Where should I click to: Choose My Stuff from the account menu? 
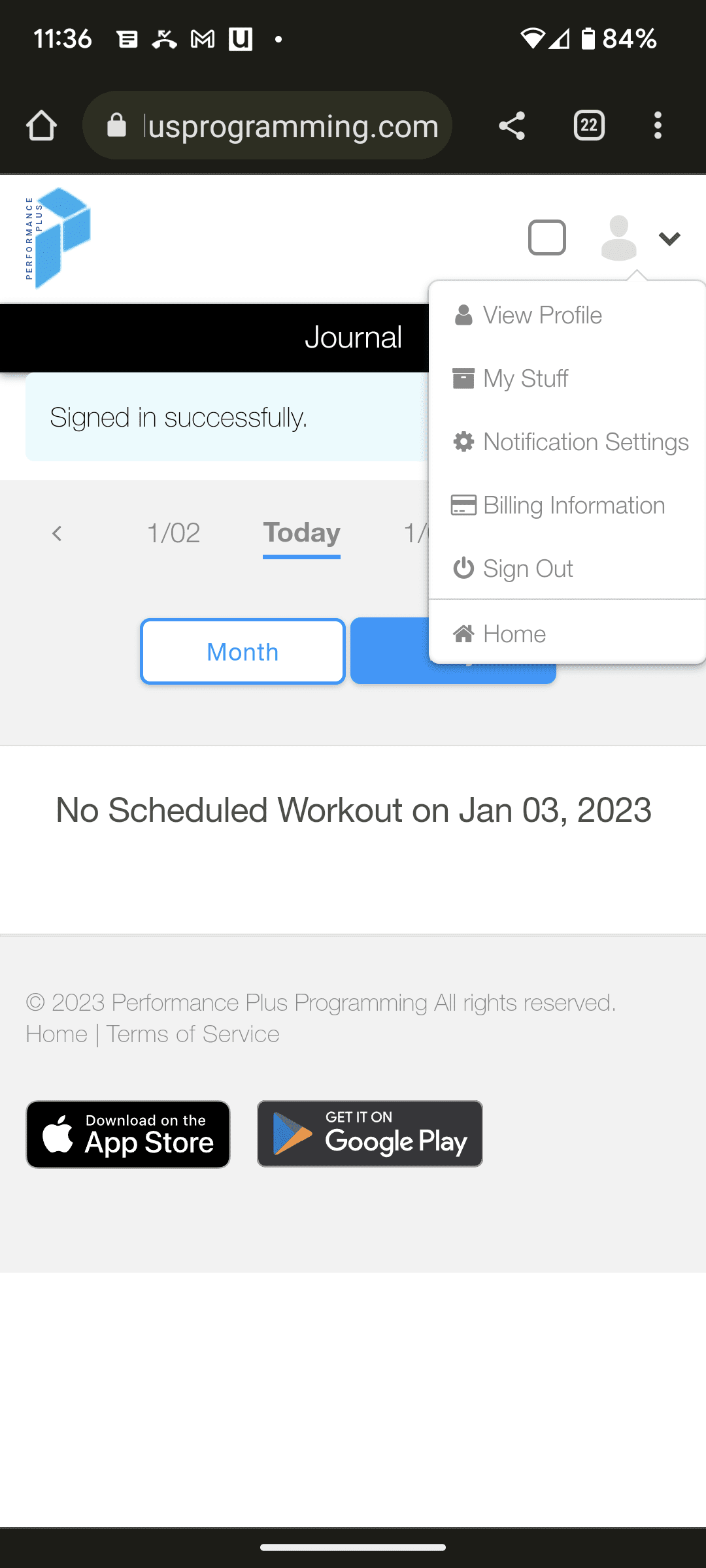click(525, 378)
